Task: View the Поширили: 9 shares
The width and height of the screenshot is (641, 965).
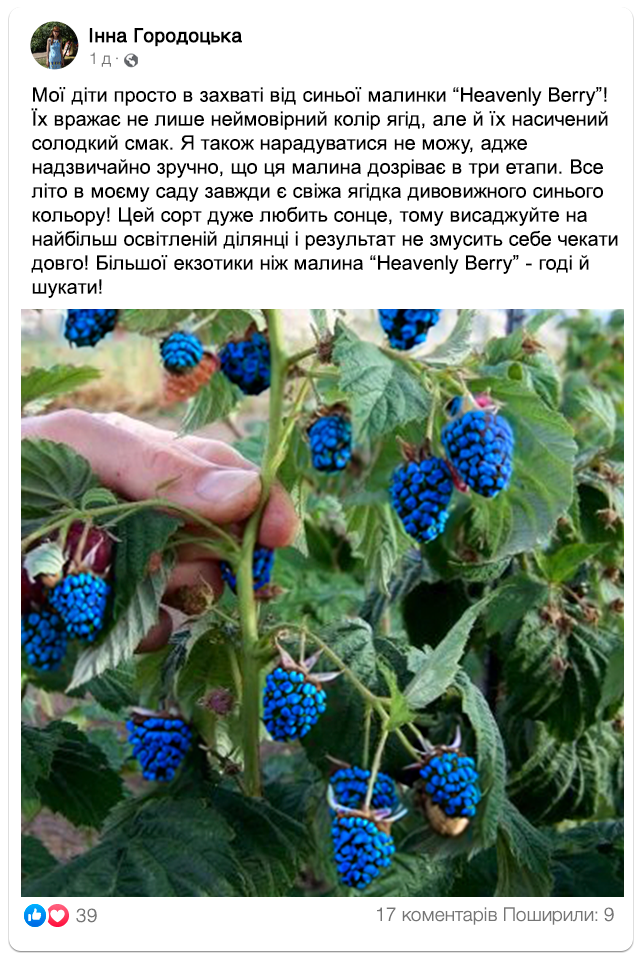Action: 559,915
